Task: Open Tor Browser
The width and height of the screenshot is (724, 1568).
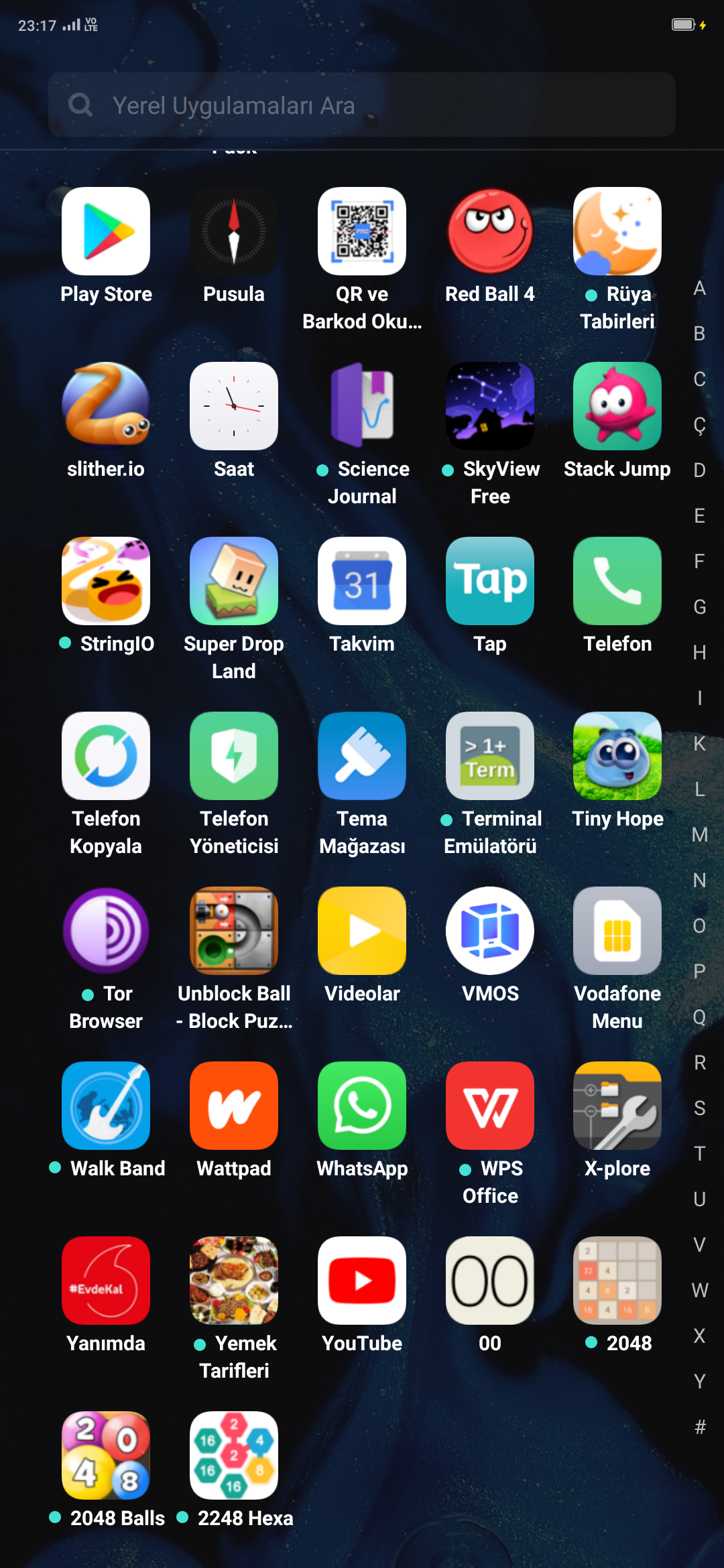Action: click(x=106, y=931)
